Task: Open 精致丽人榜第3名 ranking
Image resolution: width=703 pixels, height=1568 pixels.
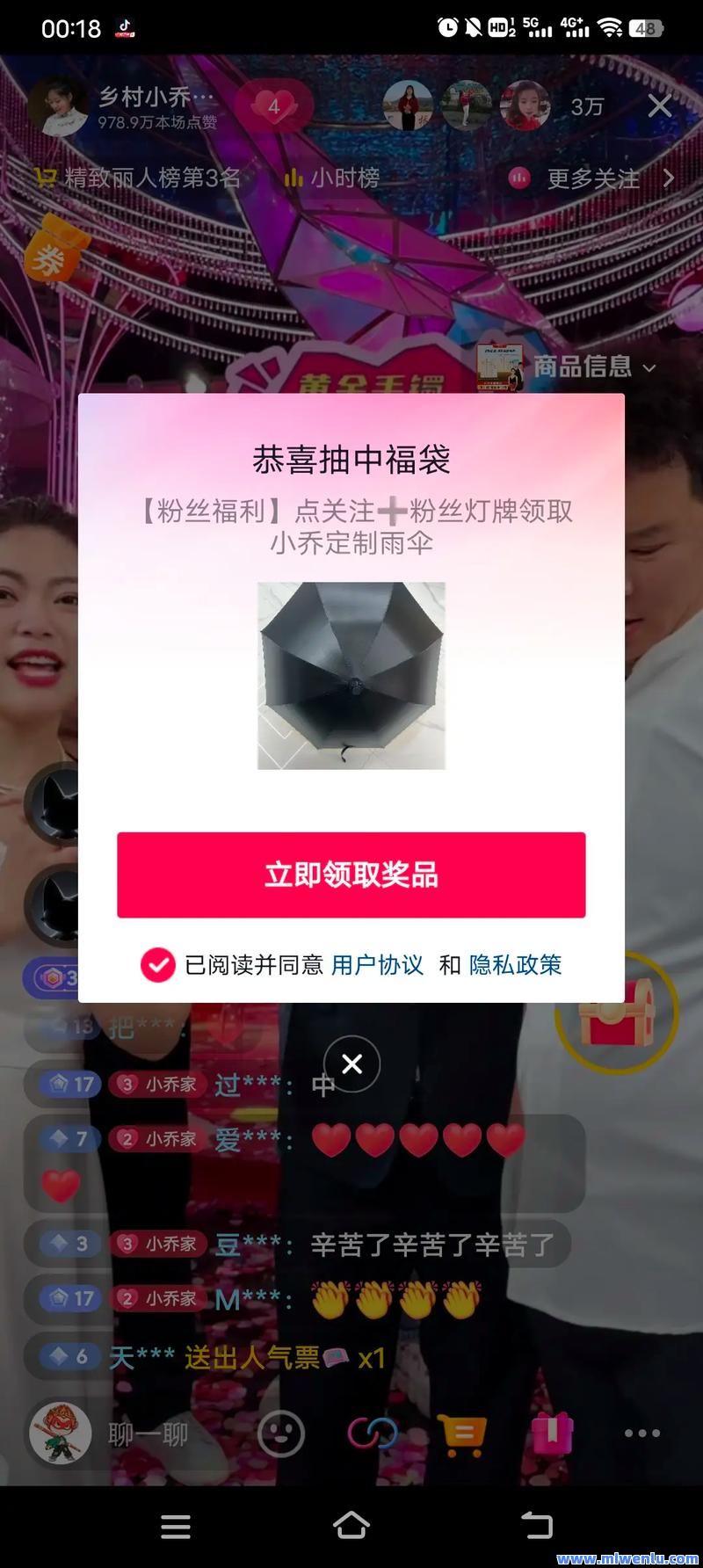Action: [x=141, y=178]
